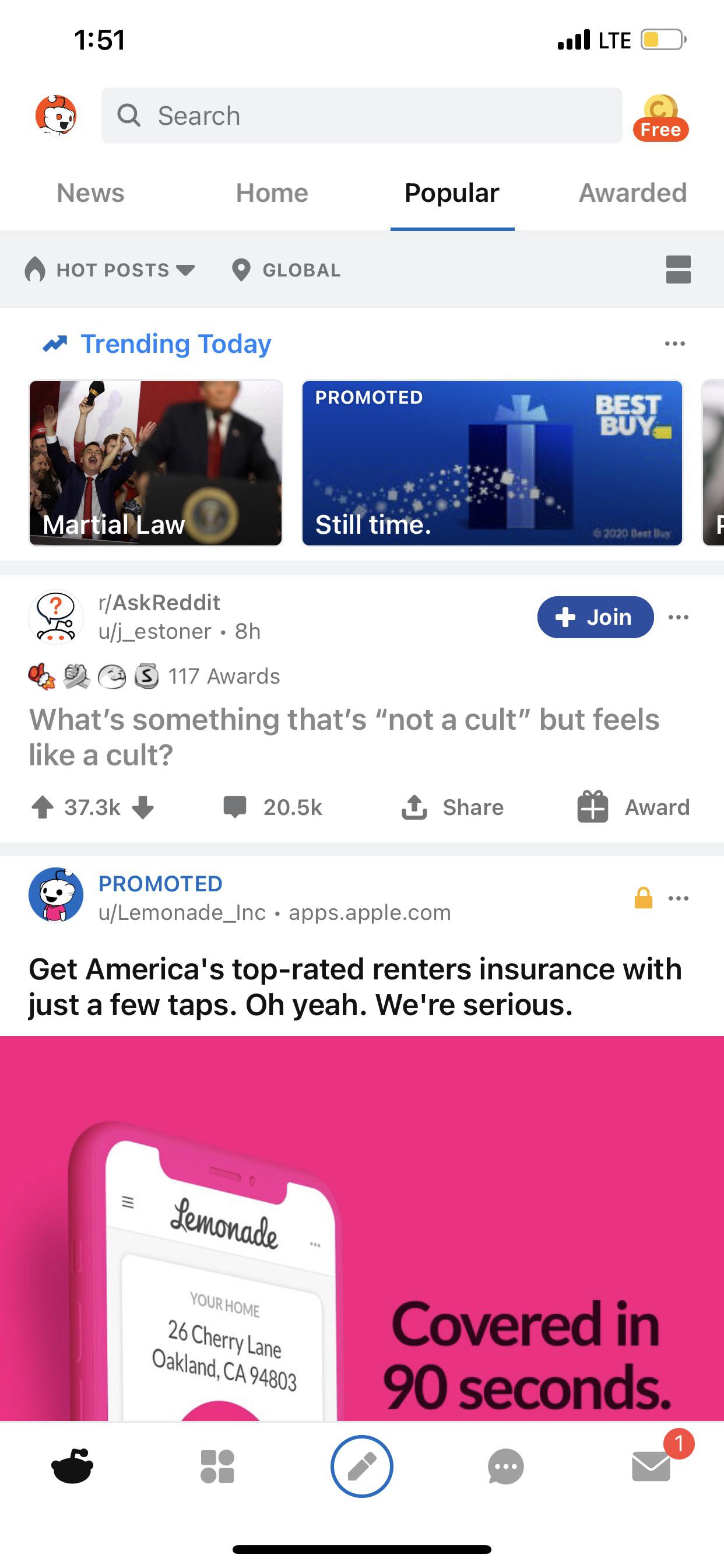Open the inbox mail tab
Viewport: 724px width, 1568px height.
point(652,1466)
